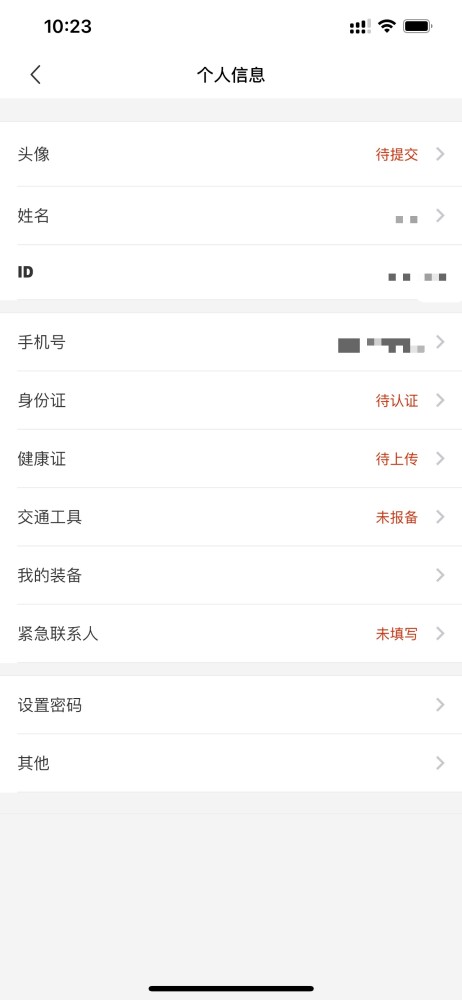
Task: Open 紧急联系人 to fill in contact
Action: [231, 633]
